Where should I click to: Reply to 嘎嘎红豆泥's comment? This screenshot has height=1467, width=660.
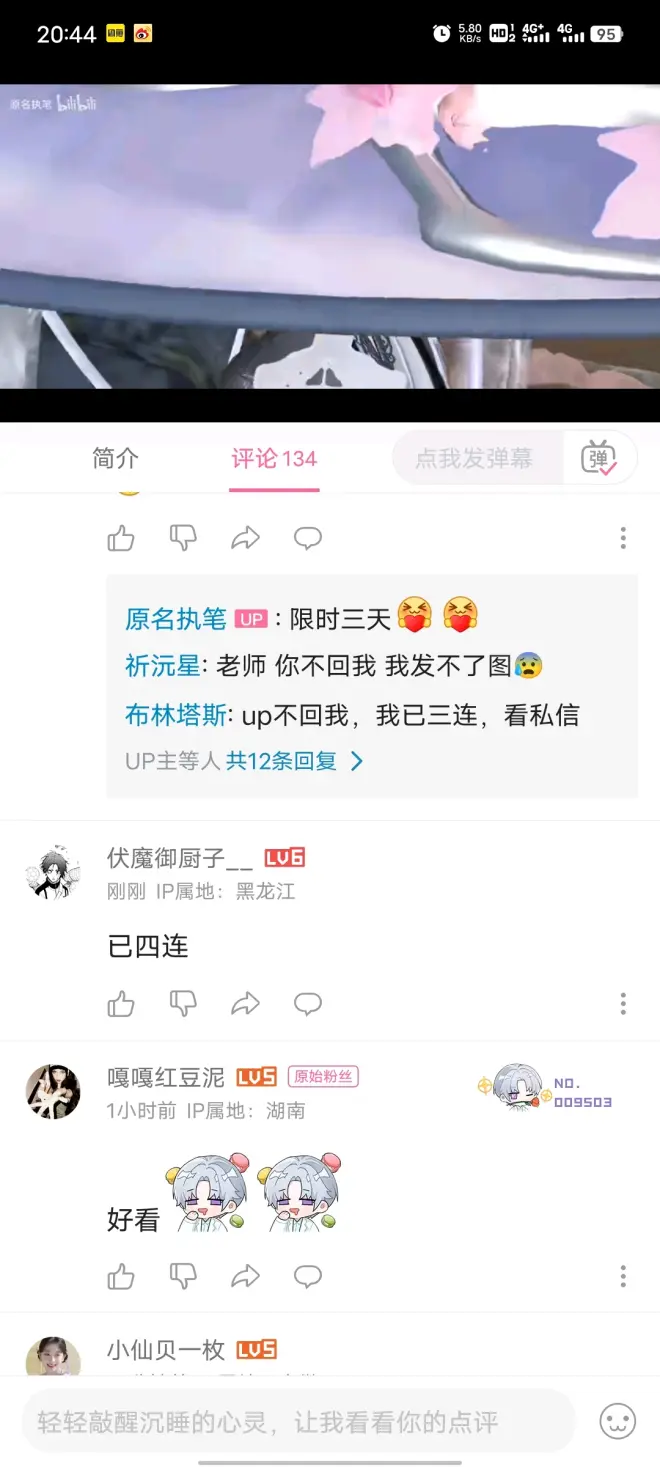[x=307, y=1276]
